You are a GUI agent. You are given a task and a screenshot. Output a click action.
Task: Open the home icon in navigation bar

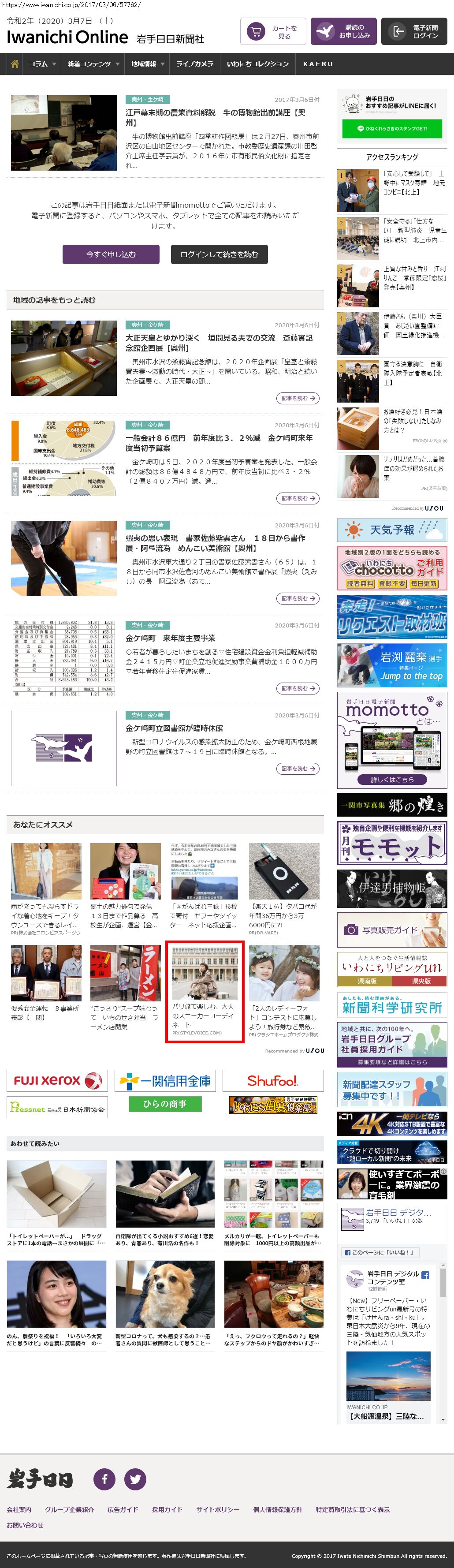pos(14,64)
